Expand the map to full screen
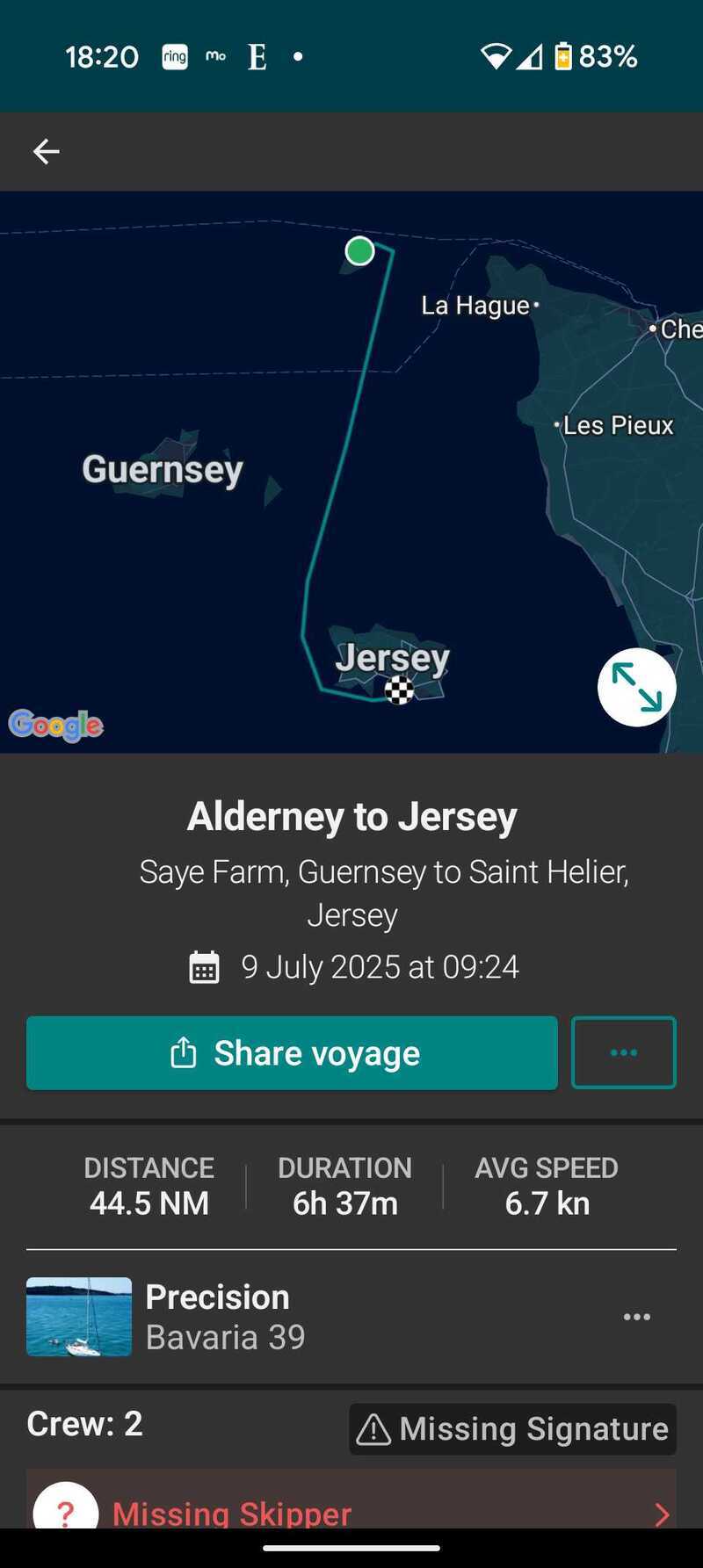The height and width of the screenshot is (1568, 703). [637, 687]
